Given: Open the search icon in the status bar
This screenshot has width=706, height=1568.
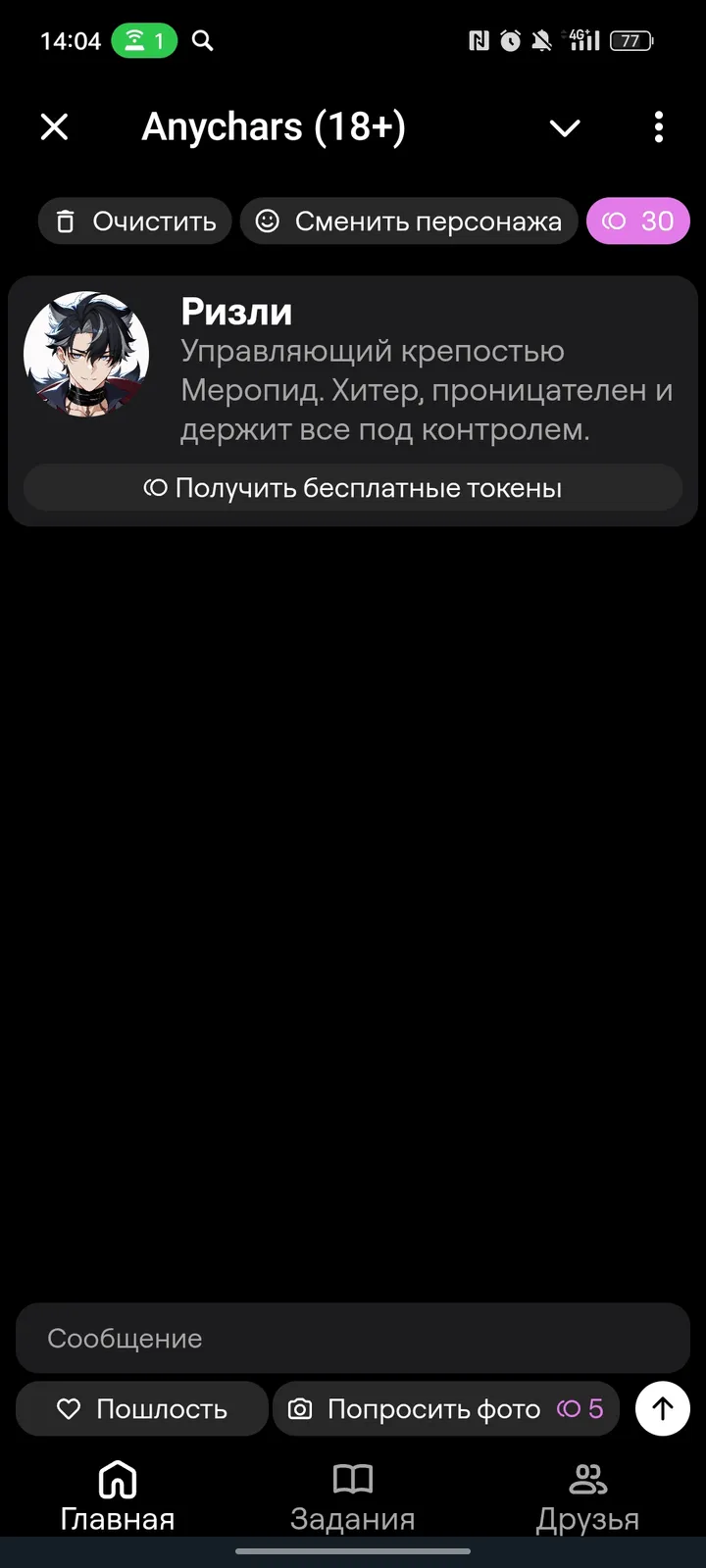Looking at the screenshot, I should tap(202, 41).
